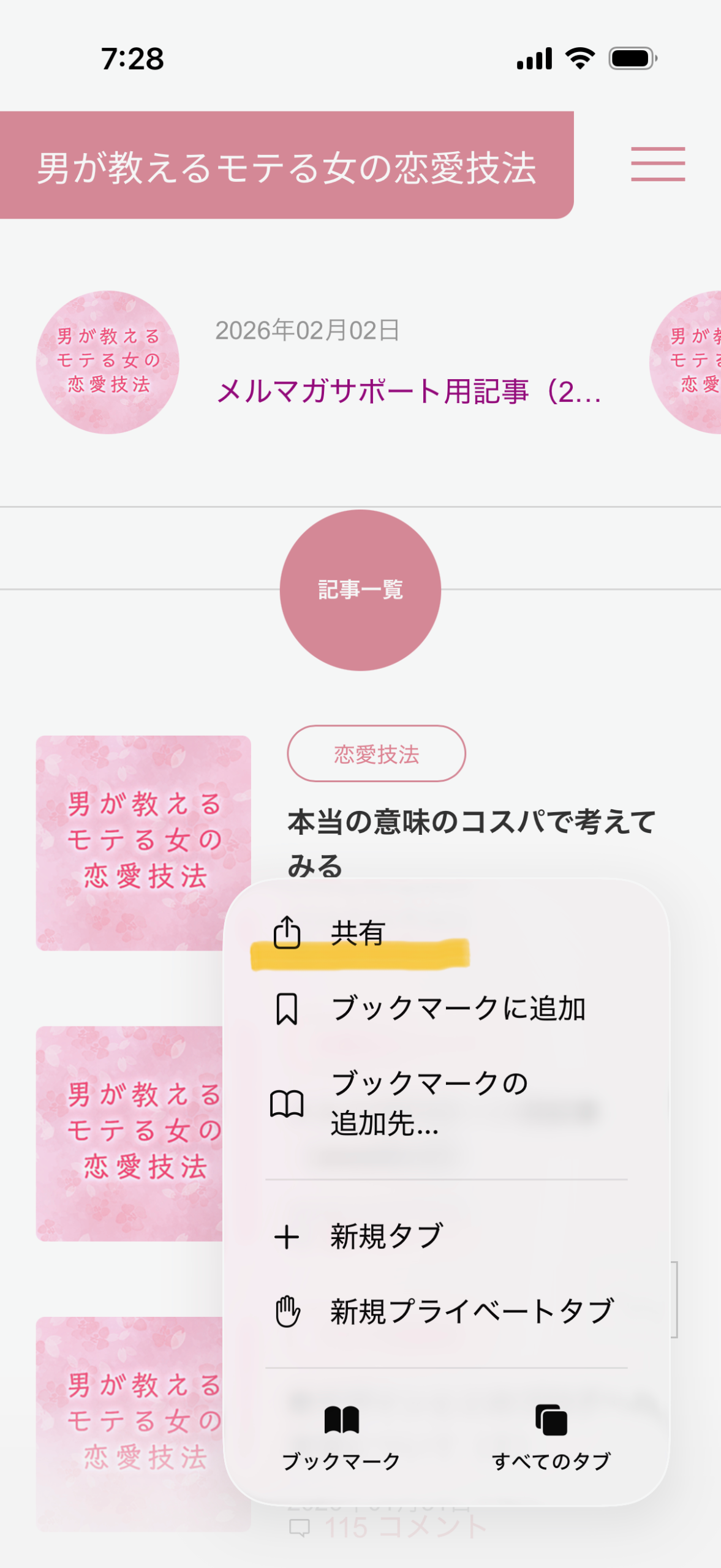Select the 恋愛技法 category chip
721x1568 pixels.
pyautogui.click(x=376, y=754)
